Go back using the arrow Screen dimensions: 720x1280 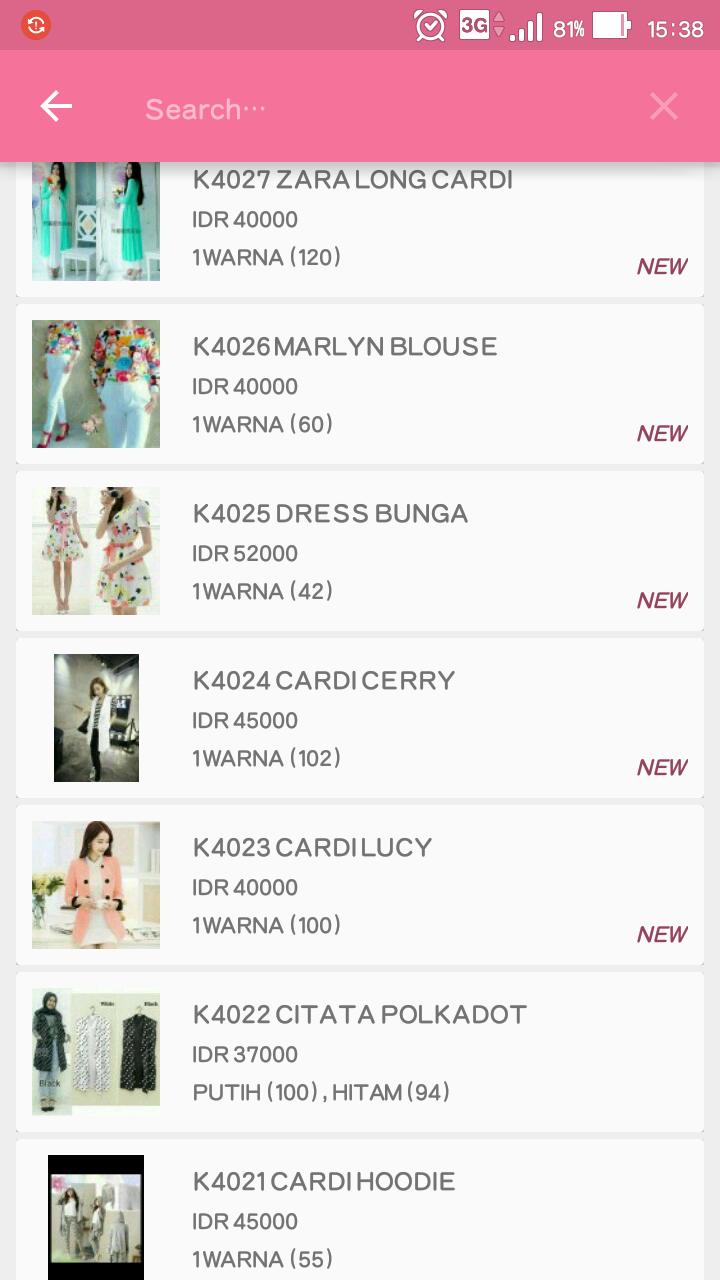click(56, 107)
